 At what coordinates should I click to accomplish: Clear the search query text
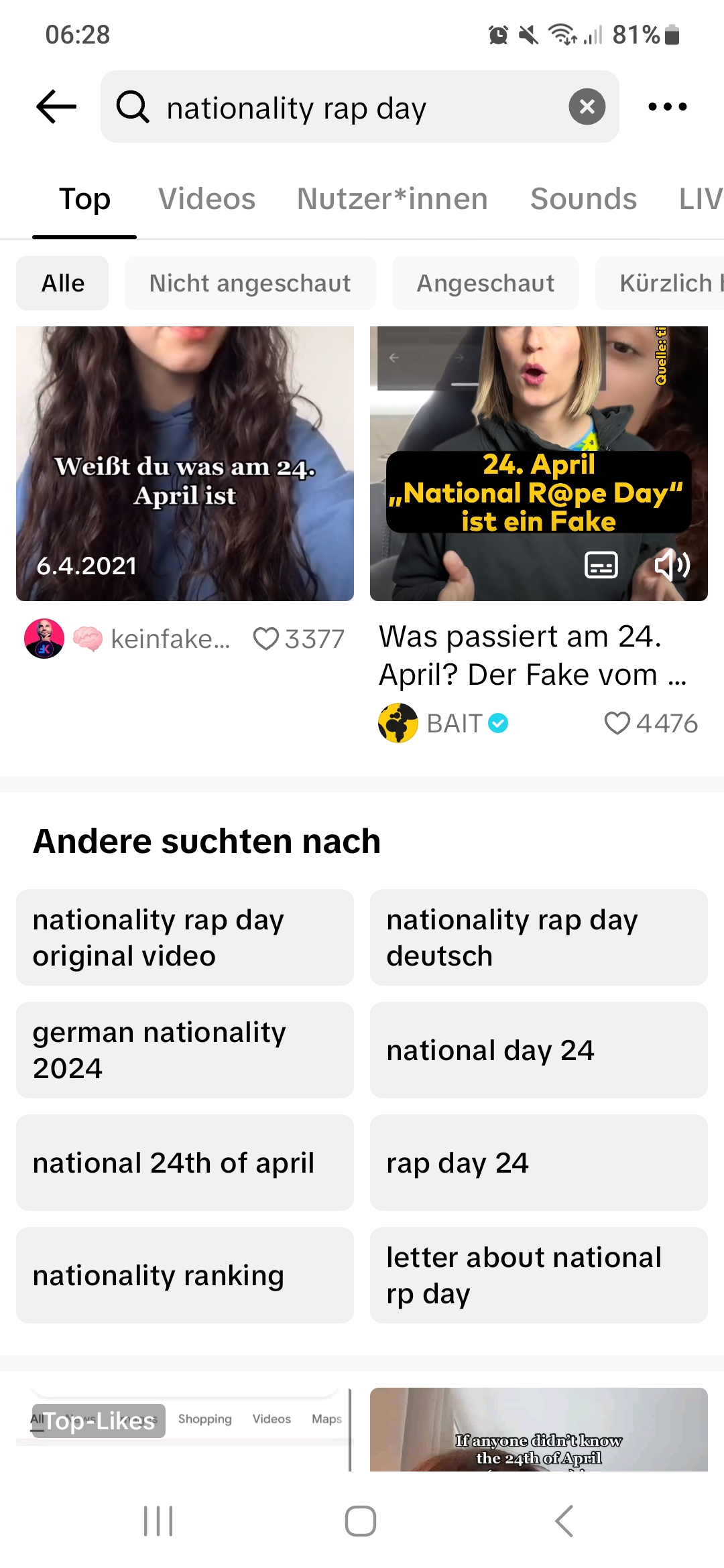pyautogui.click(x=587, y=107)
